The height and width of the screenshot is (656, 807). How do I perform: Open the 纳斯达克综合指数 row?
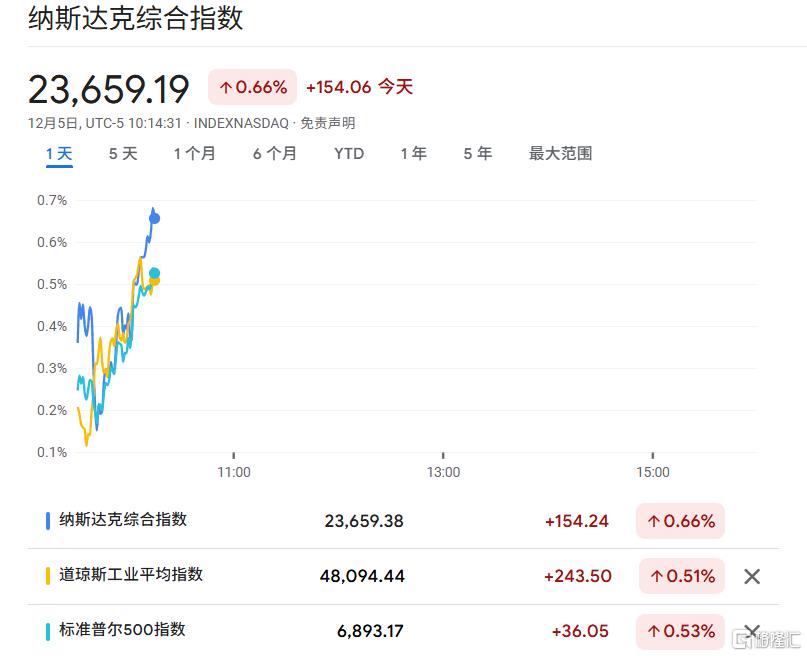(123, 520)
